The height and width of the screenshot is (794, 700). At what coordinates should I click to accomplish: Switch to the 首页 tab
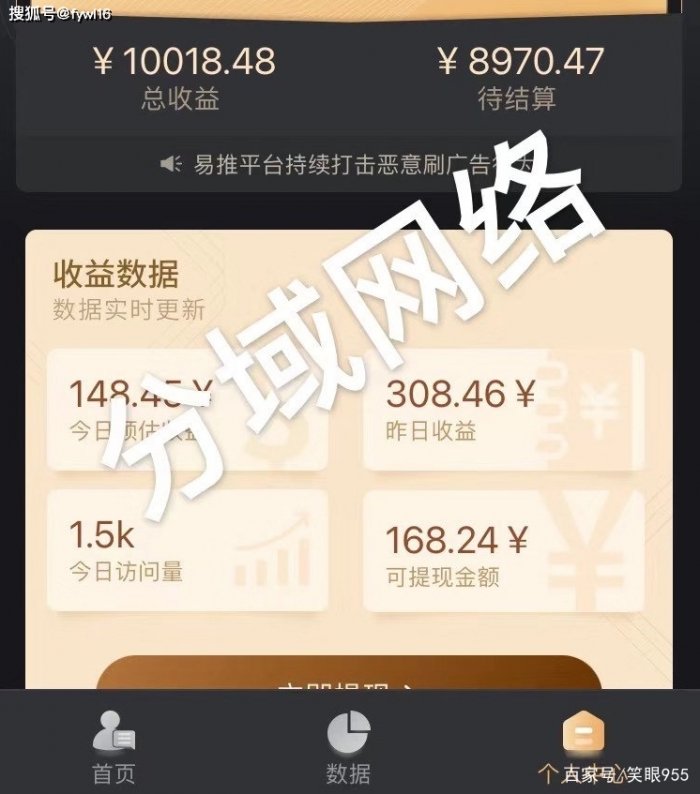tap(114, 748)
